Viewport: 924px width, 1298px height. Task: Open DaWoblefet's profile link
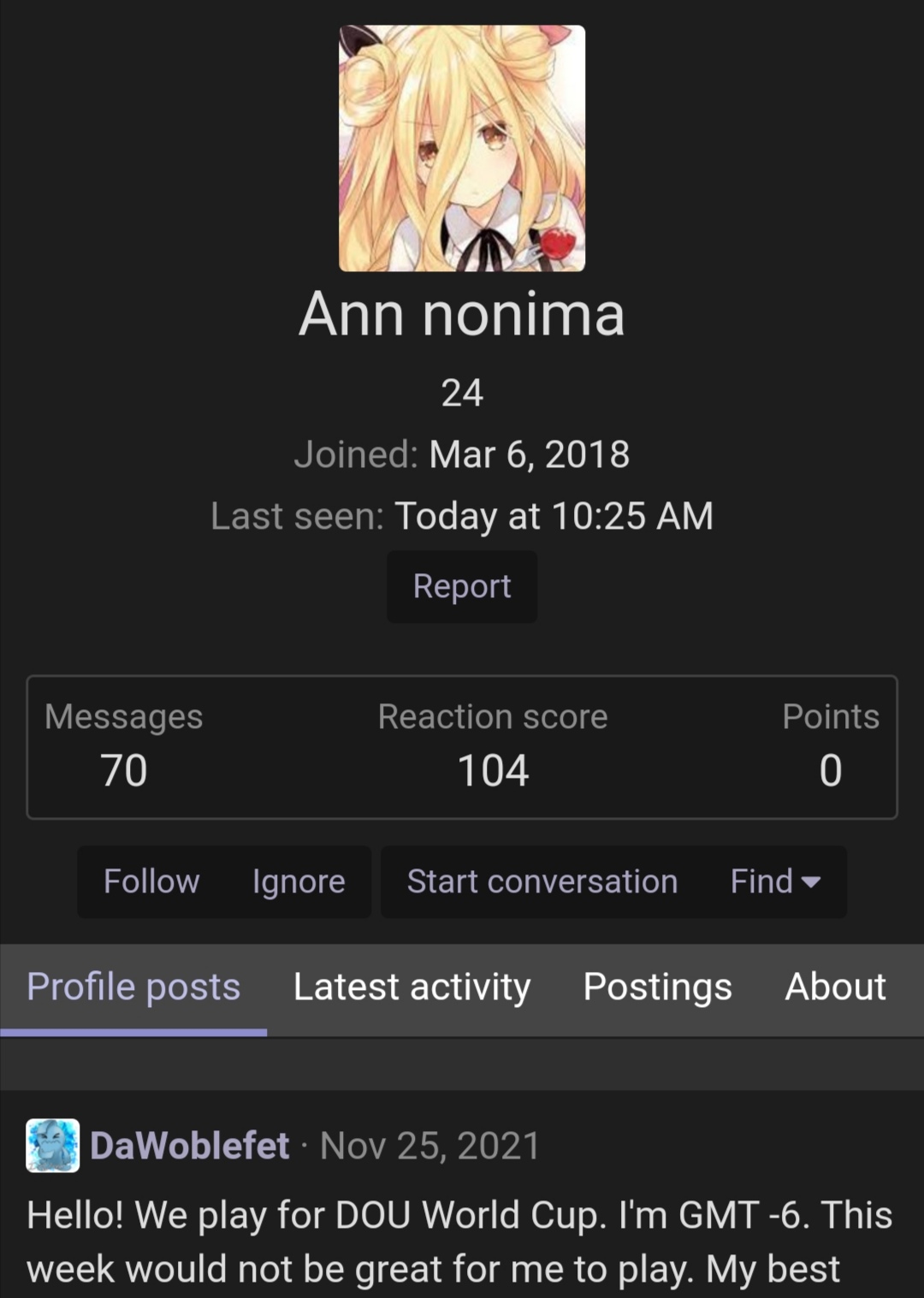click(x=189, y=1146)
